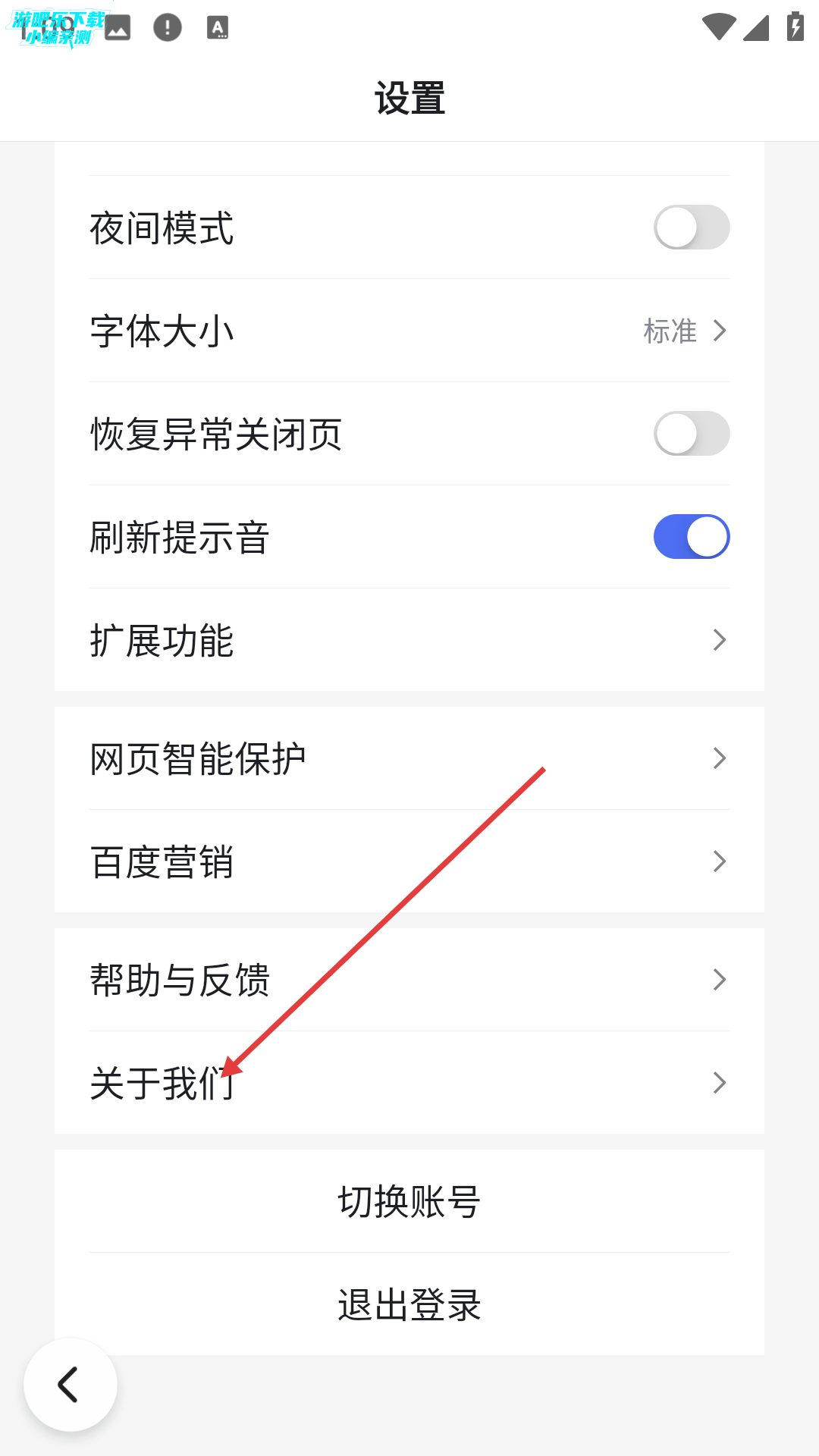819x1456 pixels.
Task: Open 字体大小 font size setting
Action: click(409, 331)
